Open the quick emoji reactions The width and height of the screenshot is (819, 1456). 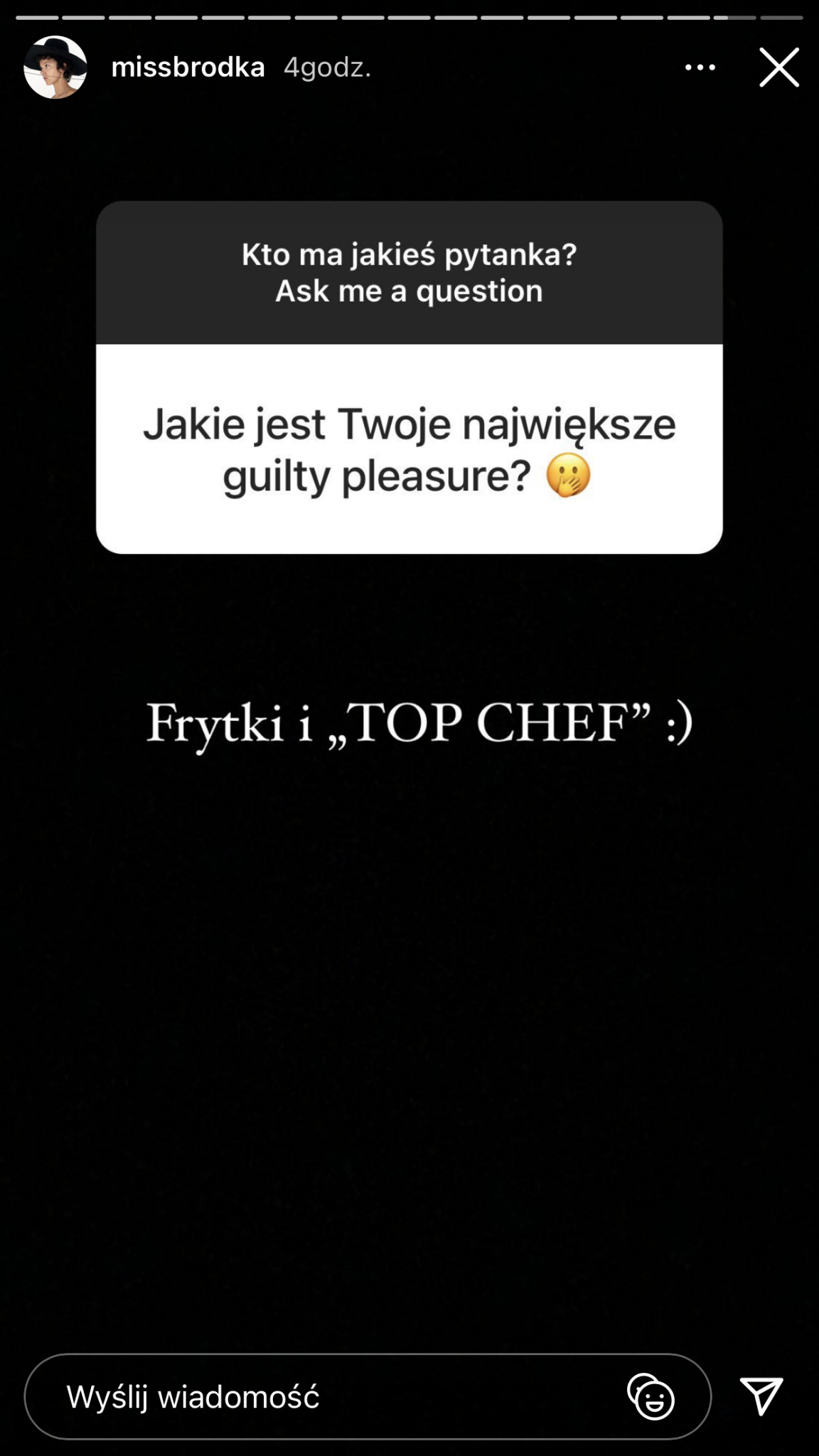[x=651, y=1397]
